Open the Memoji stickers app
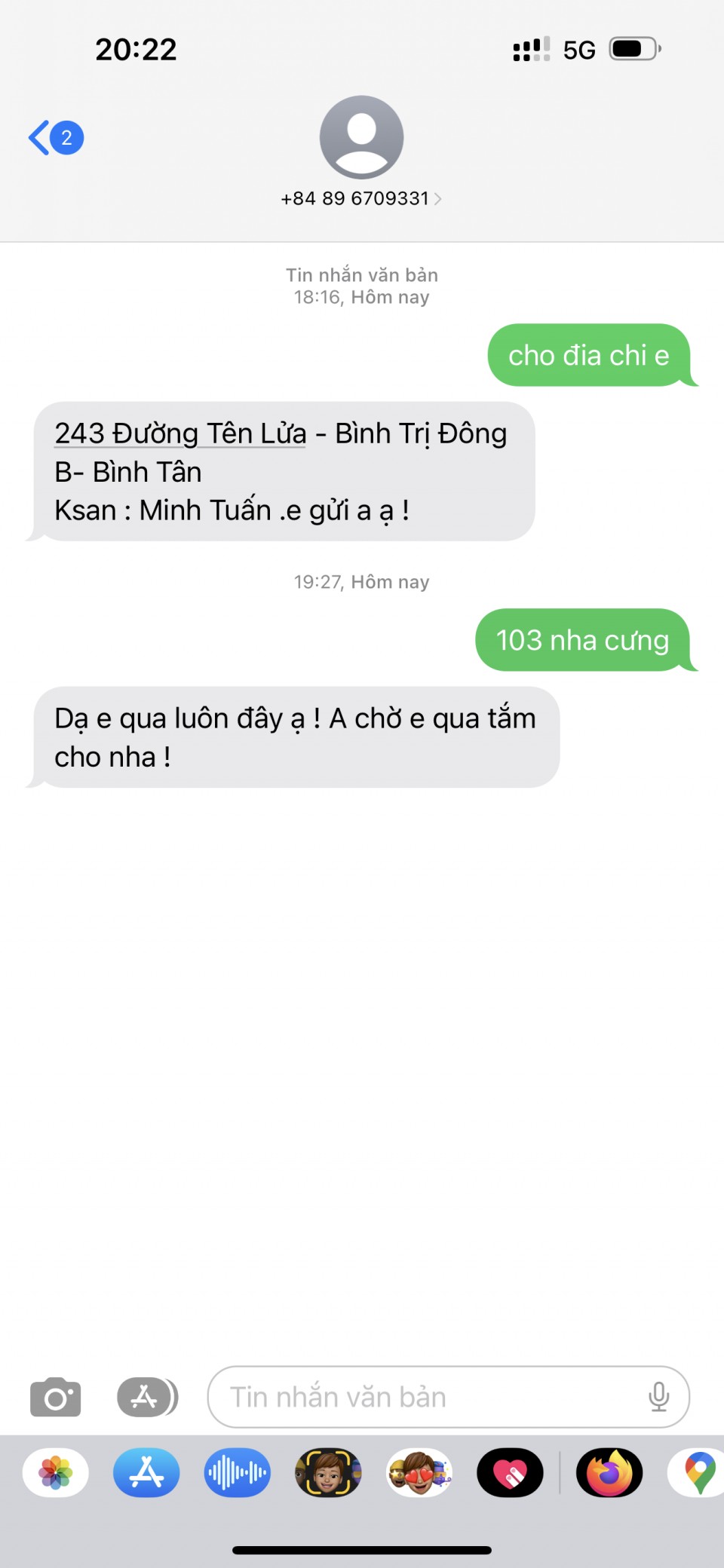The width and height of the screenshot is (724, 1568). tap(419, 1472)
